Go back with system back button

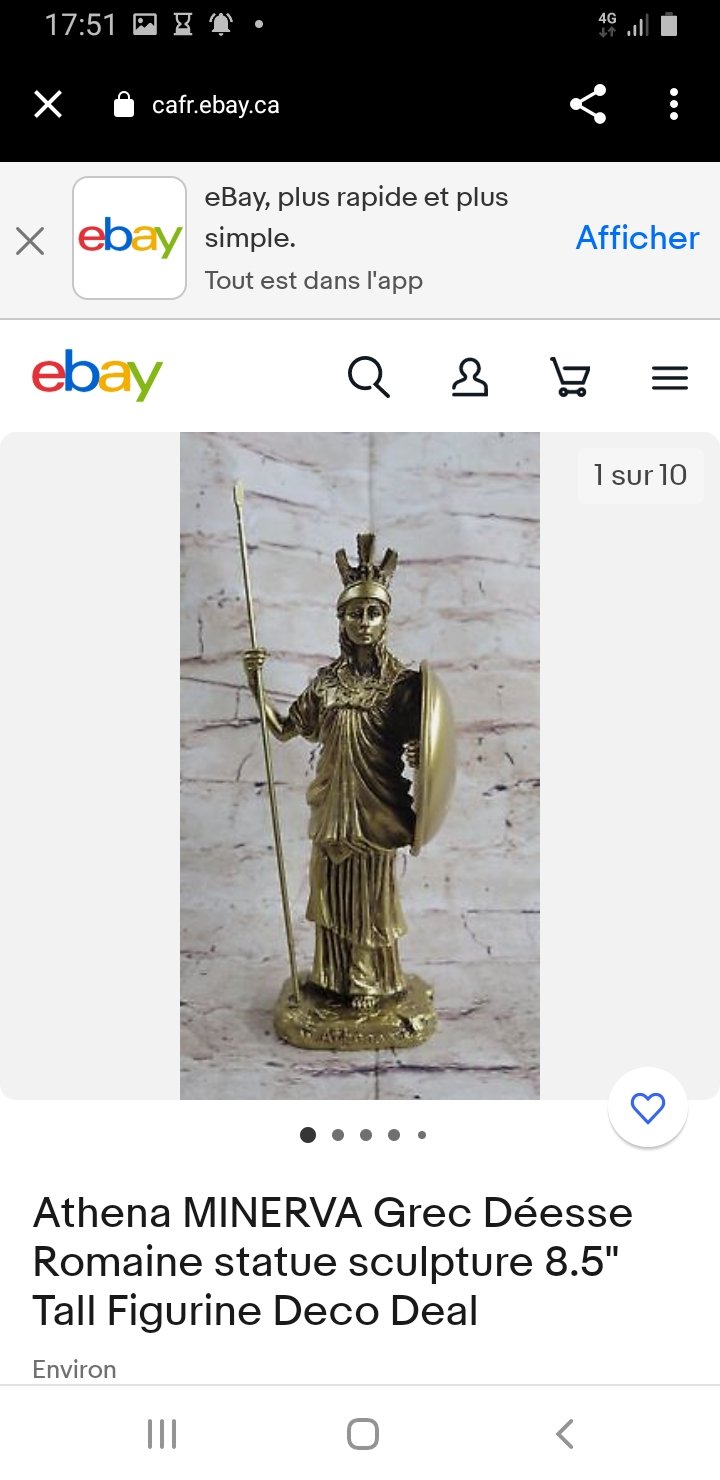tap(565, 1433)
